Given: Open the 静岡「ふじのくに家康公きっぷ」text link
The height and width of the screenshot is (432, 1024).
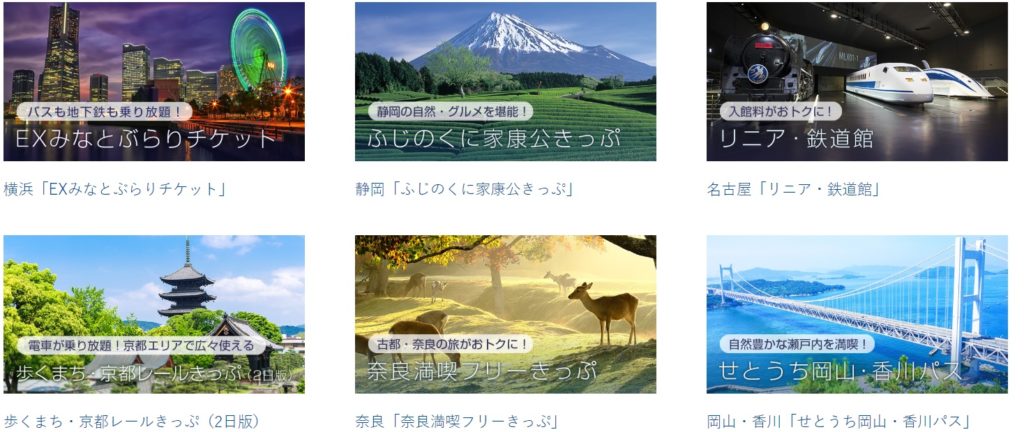Looking at the screenshot, I should tap(470, 188).
